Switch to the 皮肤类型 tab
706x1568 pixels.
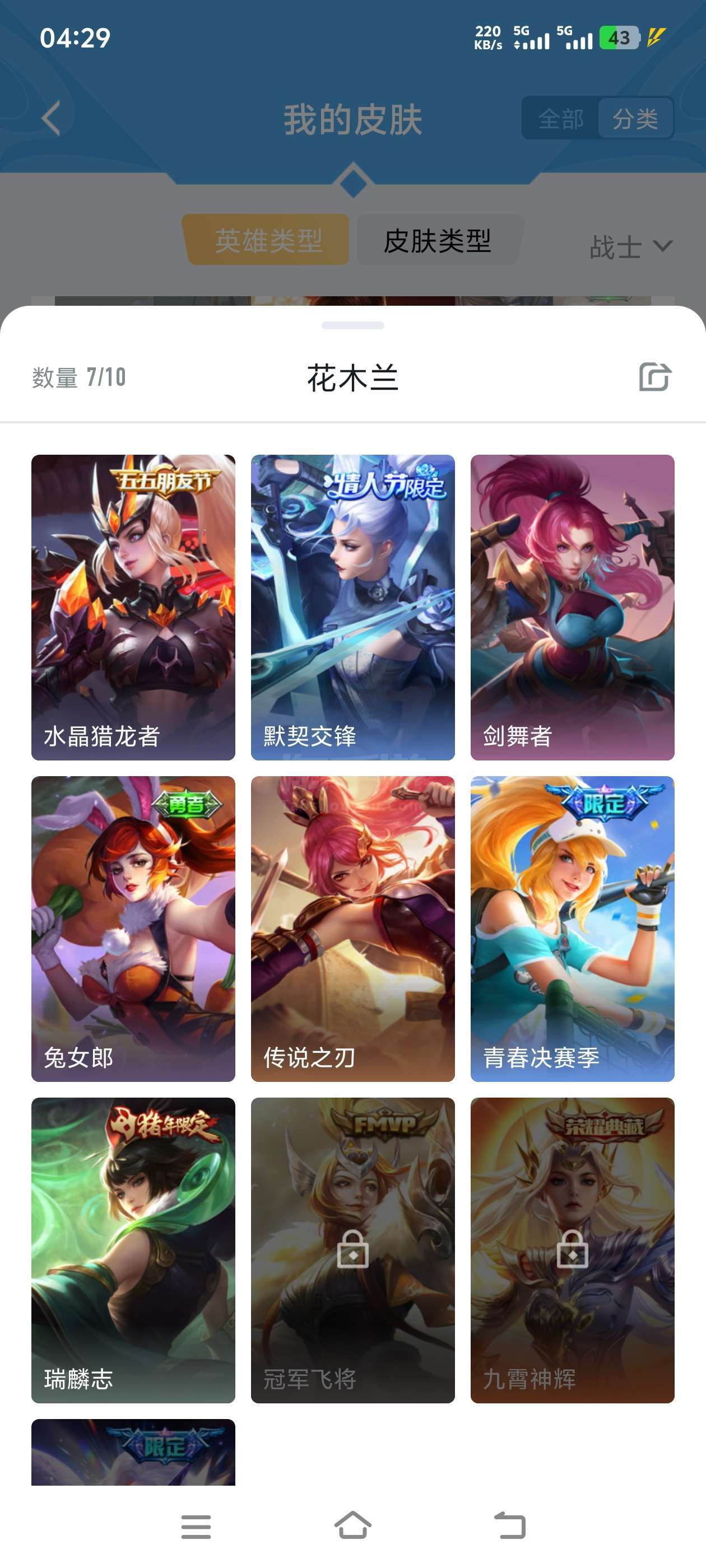coord(438,240)
